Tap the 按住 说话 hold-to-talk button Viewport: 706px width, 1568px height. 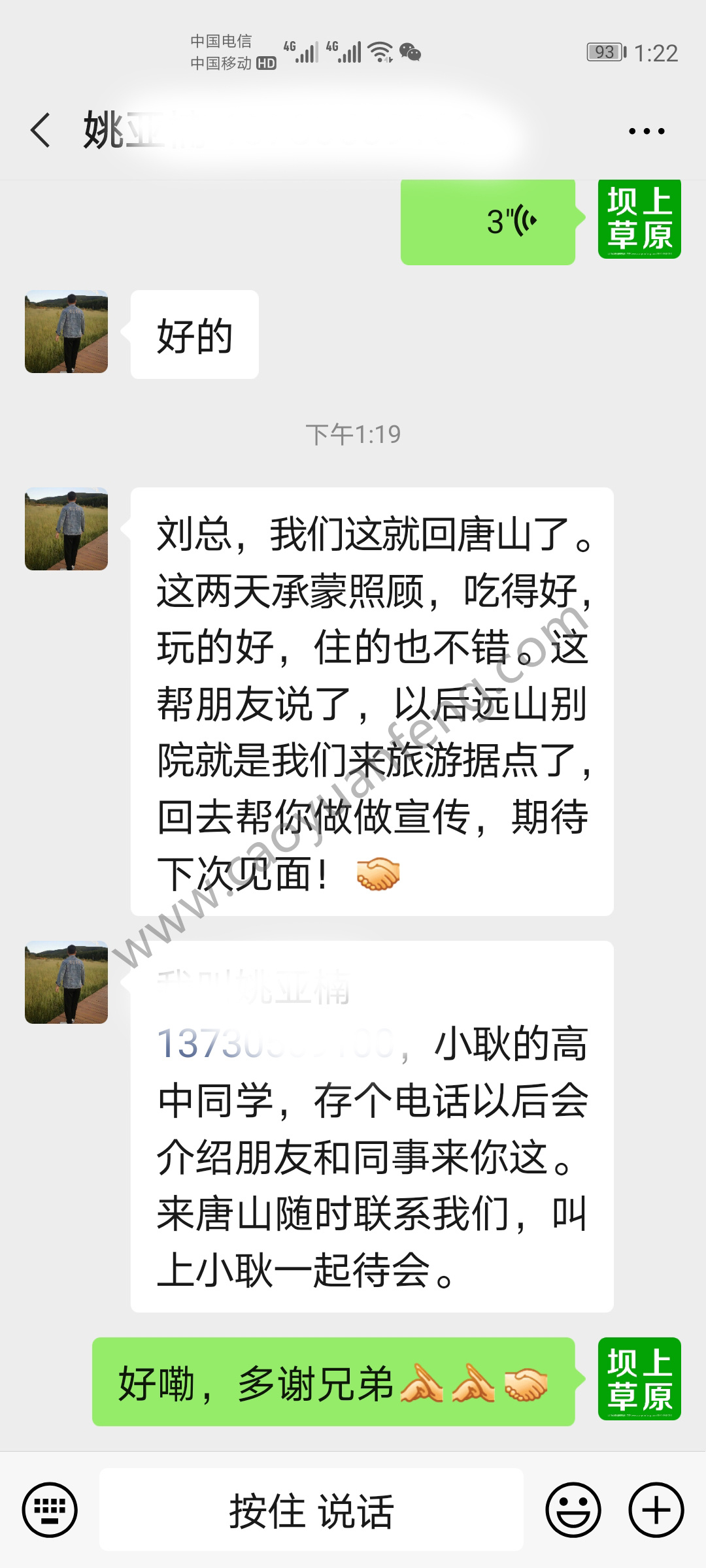pyautogui.click(x=311, y=1510)
